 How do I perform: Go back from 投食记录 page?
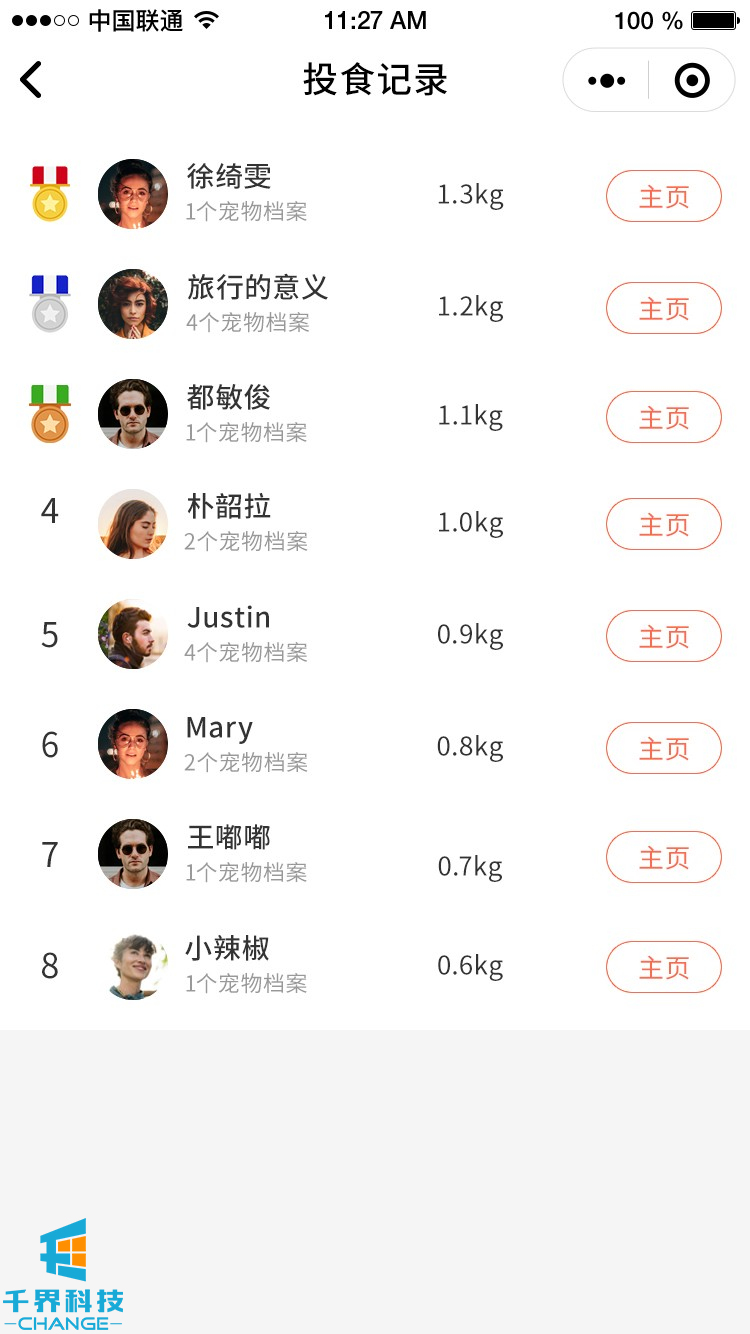click(32, 80)
